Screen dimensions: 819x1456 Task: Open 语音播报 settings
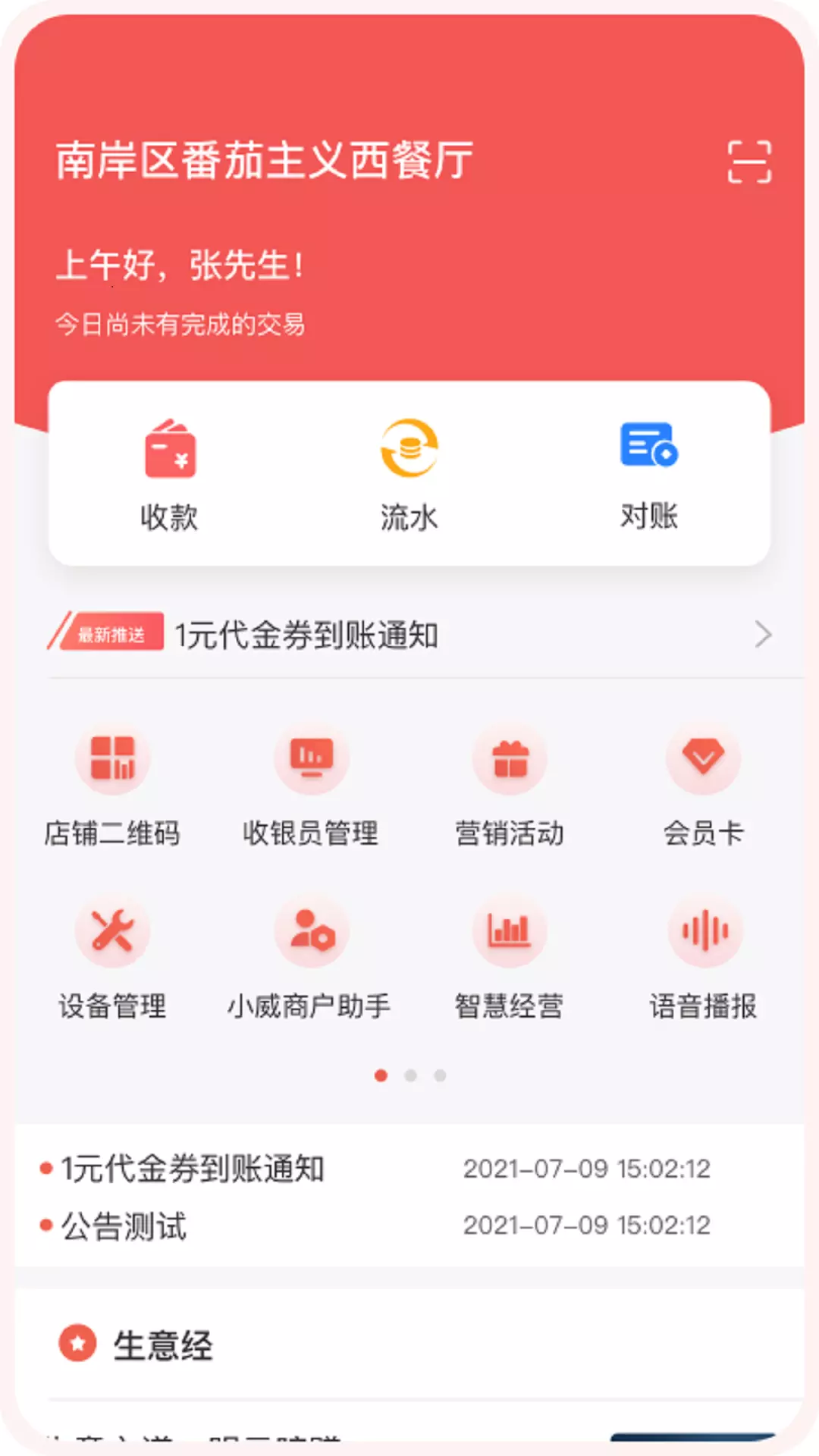tap(704, 960)
